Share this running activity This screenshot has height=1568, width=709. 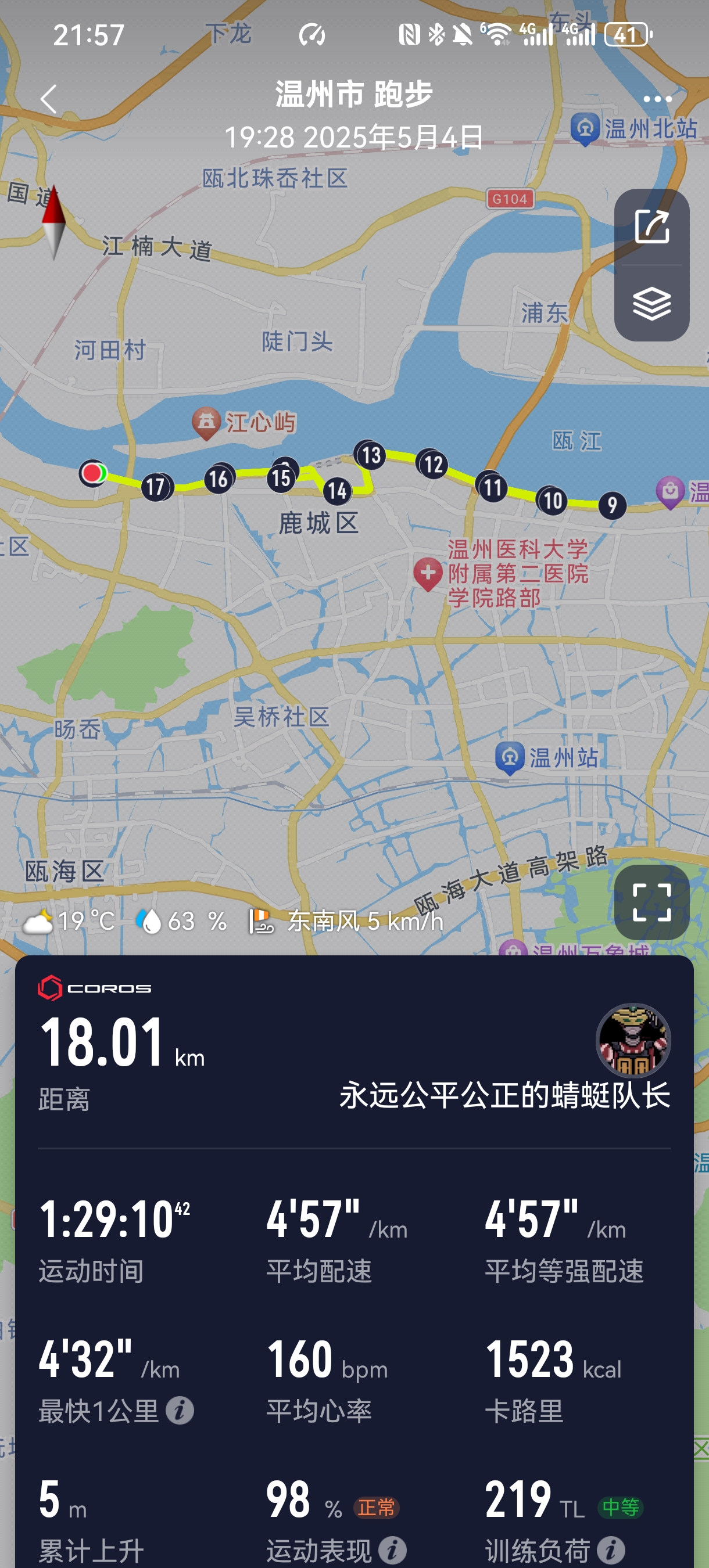pos(651,227)
